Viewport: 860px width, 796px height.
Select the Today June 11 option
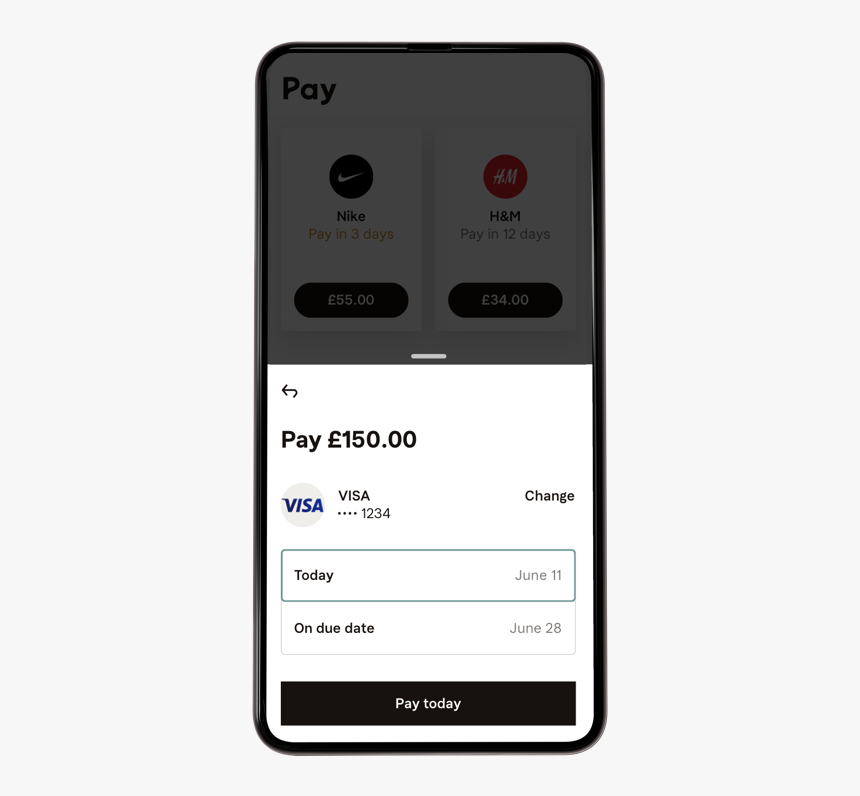(x=428, y=575)
